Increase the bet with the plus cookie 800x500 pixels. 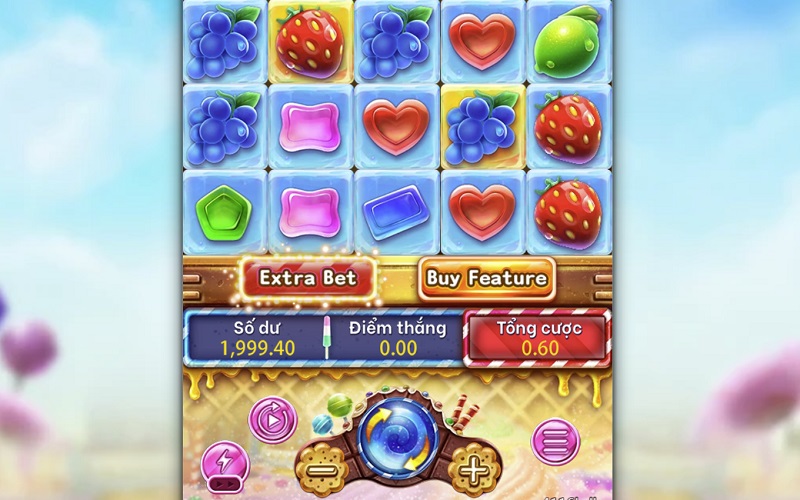(474, 466)
